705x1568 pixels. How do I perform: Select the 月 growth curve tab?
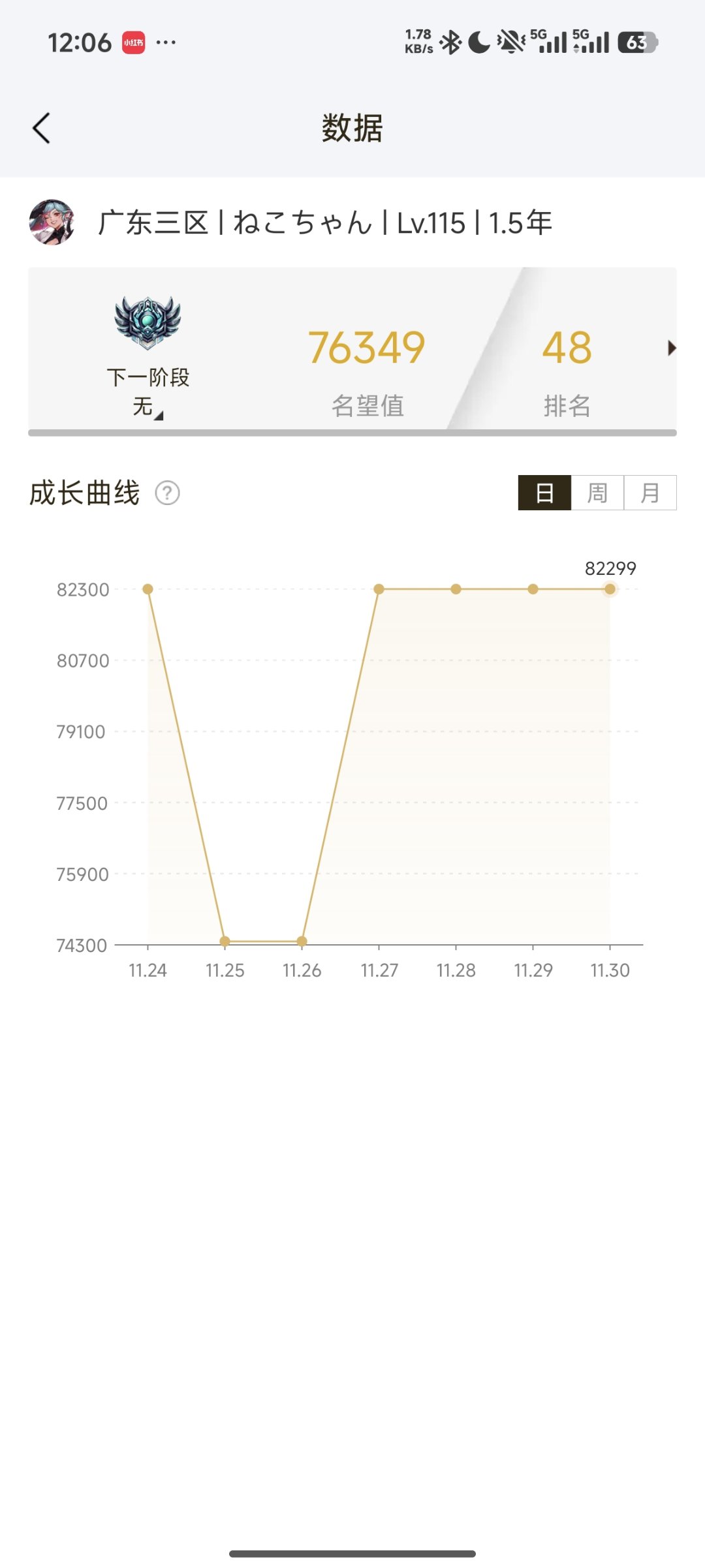click(x=650, y=493)
